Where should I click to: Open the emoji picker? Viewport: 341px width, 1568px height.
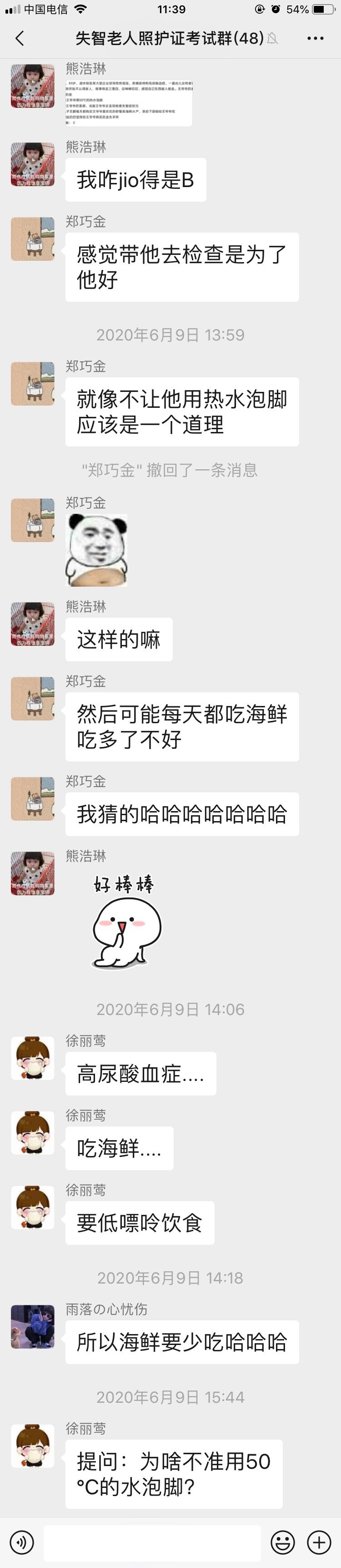pos(283,1542)
